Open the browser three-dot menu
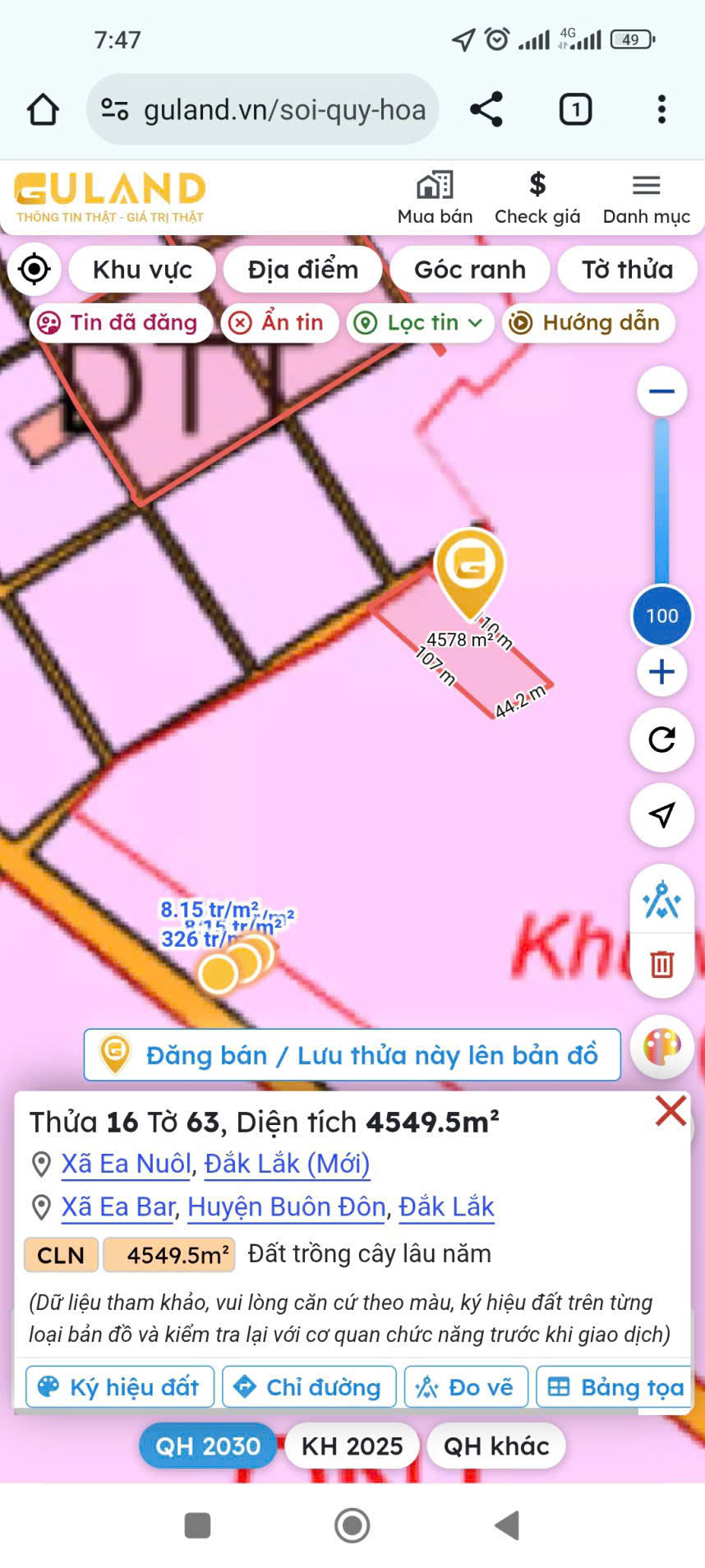 coord(661,108)
